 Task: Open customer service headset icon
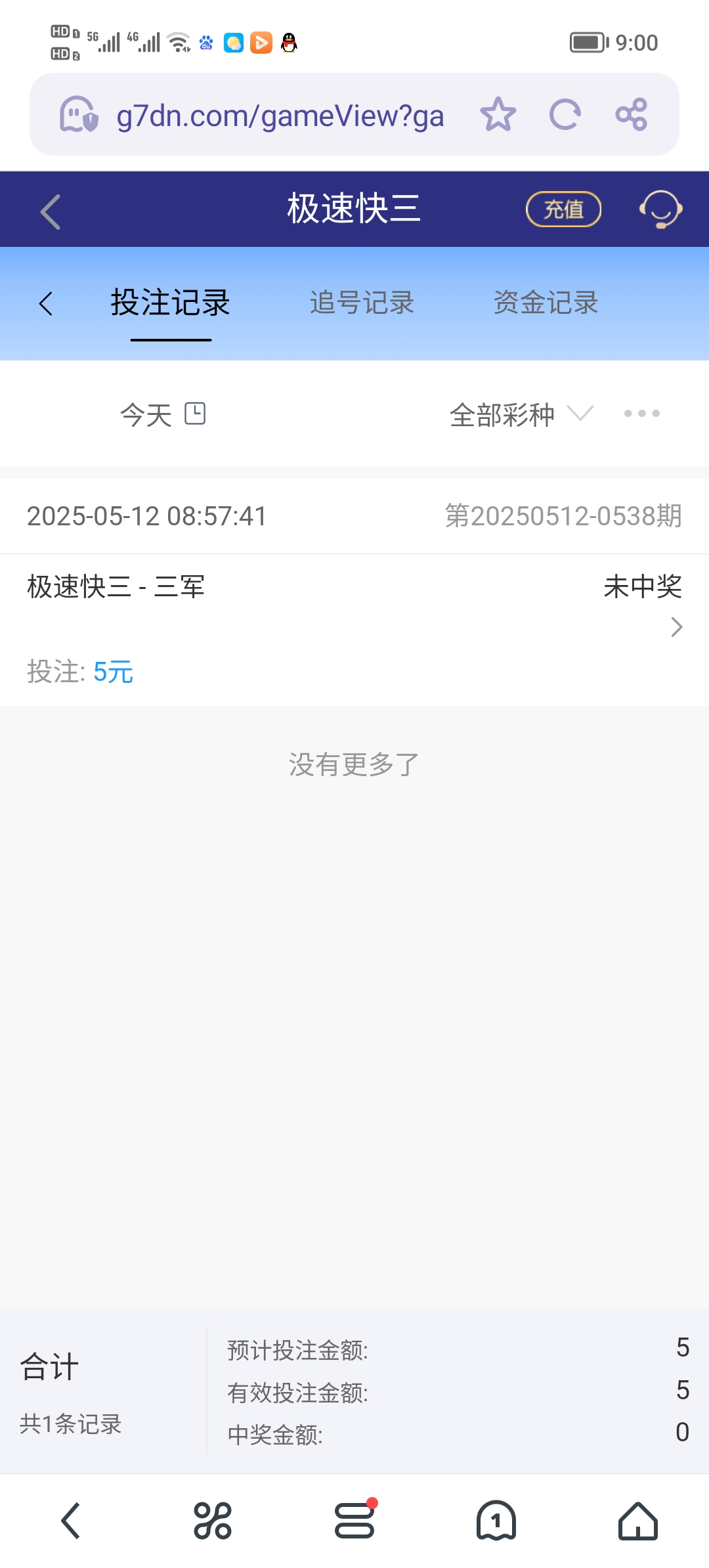(659, 209)
